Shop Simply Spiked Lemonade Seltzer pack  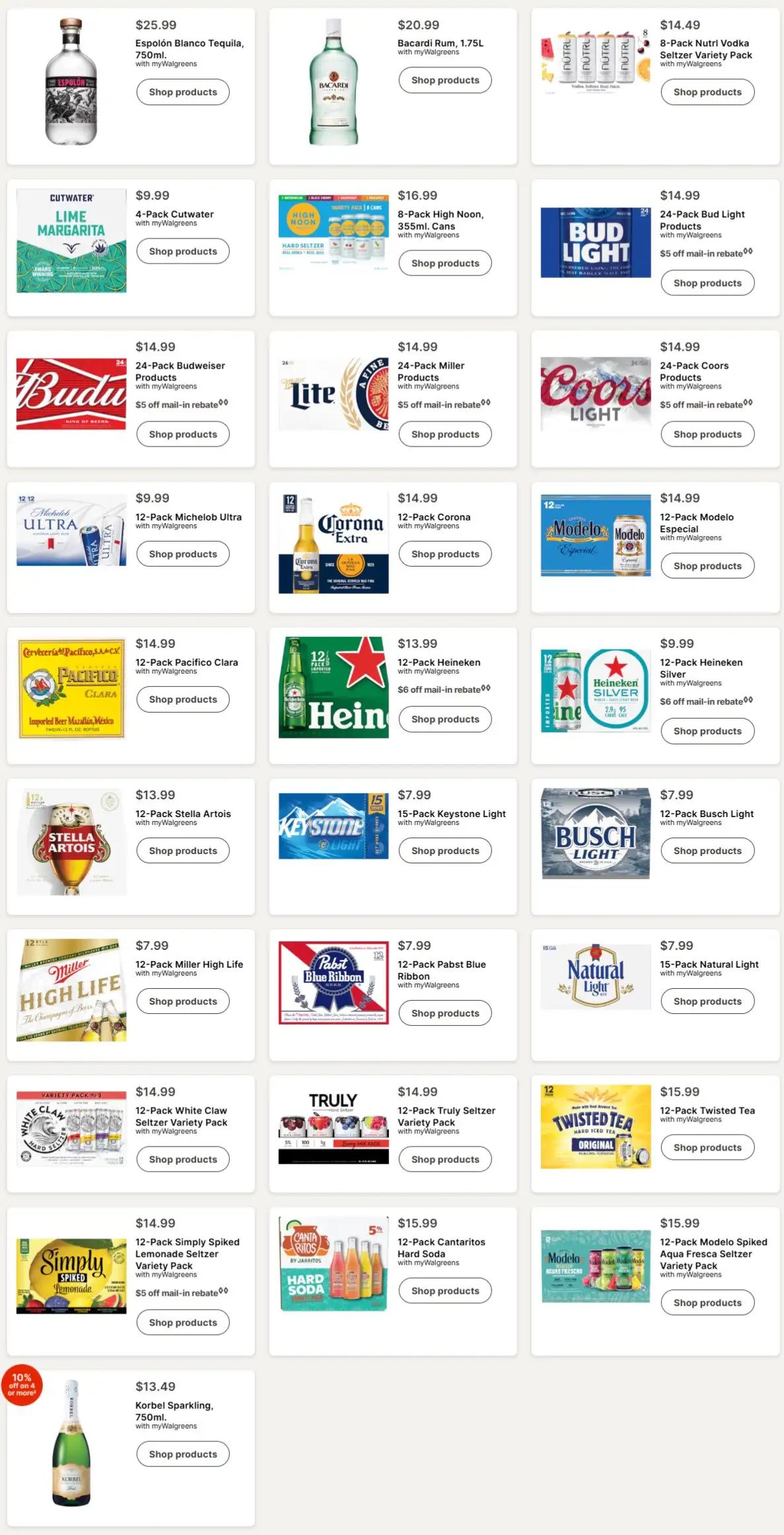click(x=183, y=1322)
